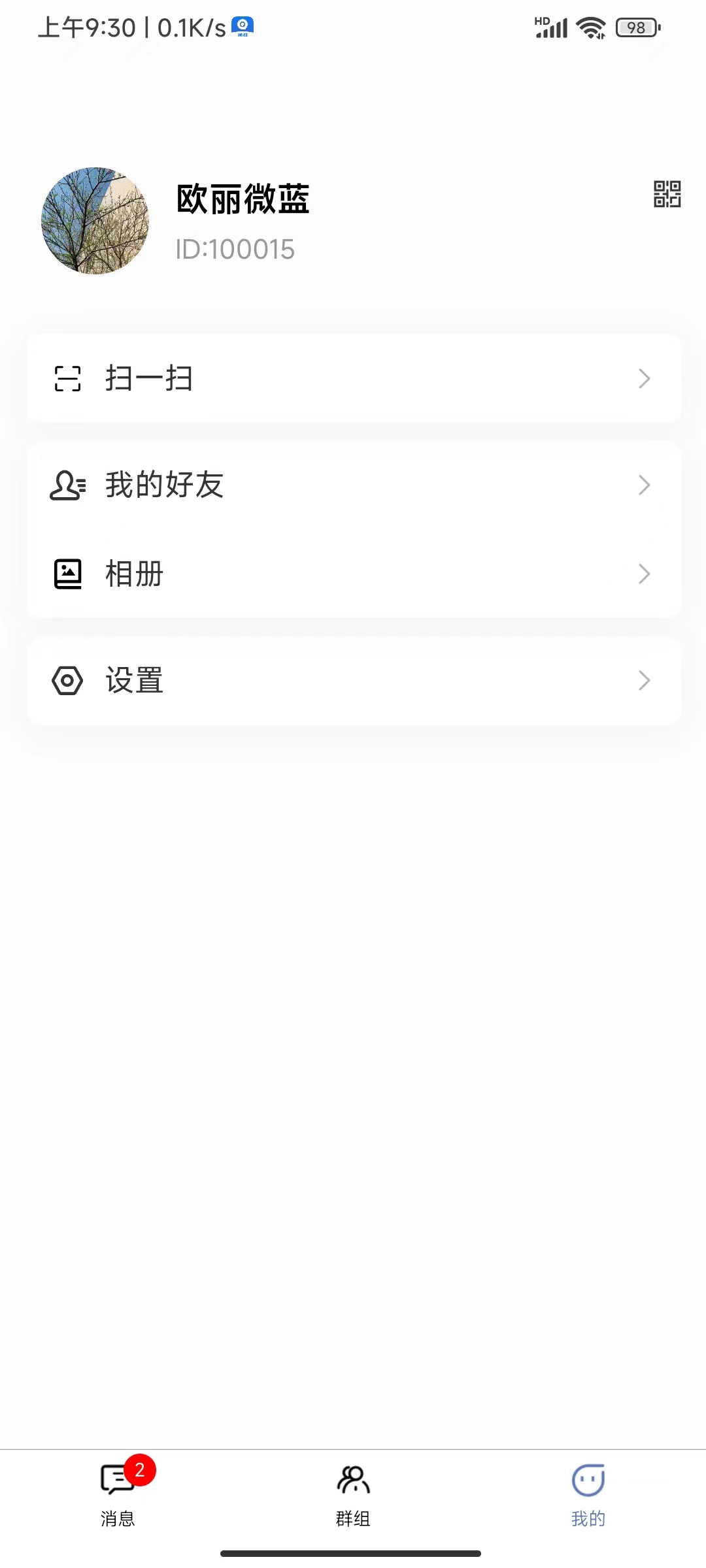Tap the profile avatar photo
This screenshot has width=706, height=1568.
pyautogui.click(x=95, y=221)
